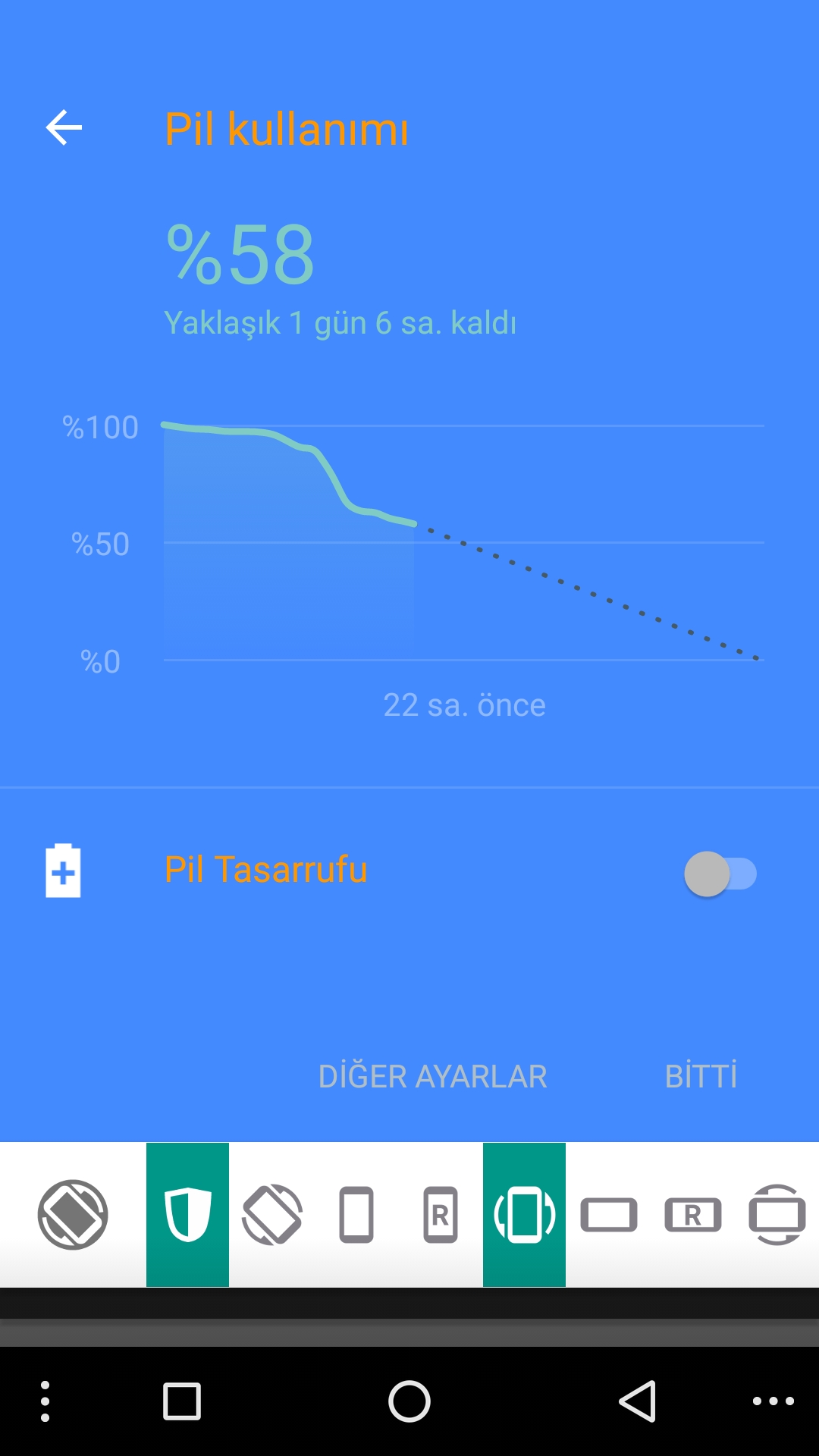Select landscape icon marked with R
Image resolution: width=819 pixels, height=1456 pixels.
(693, 1215)
